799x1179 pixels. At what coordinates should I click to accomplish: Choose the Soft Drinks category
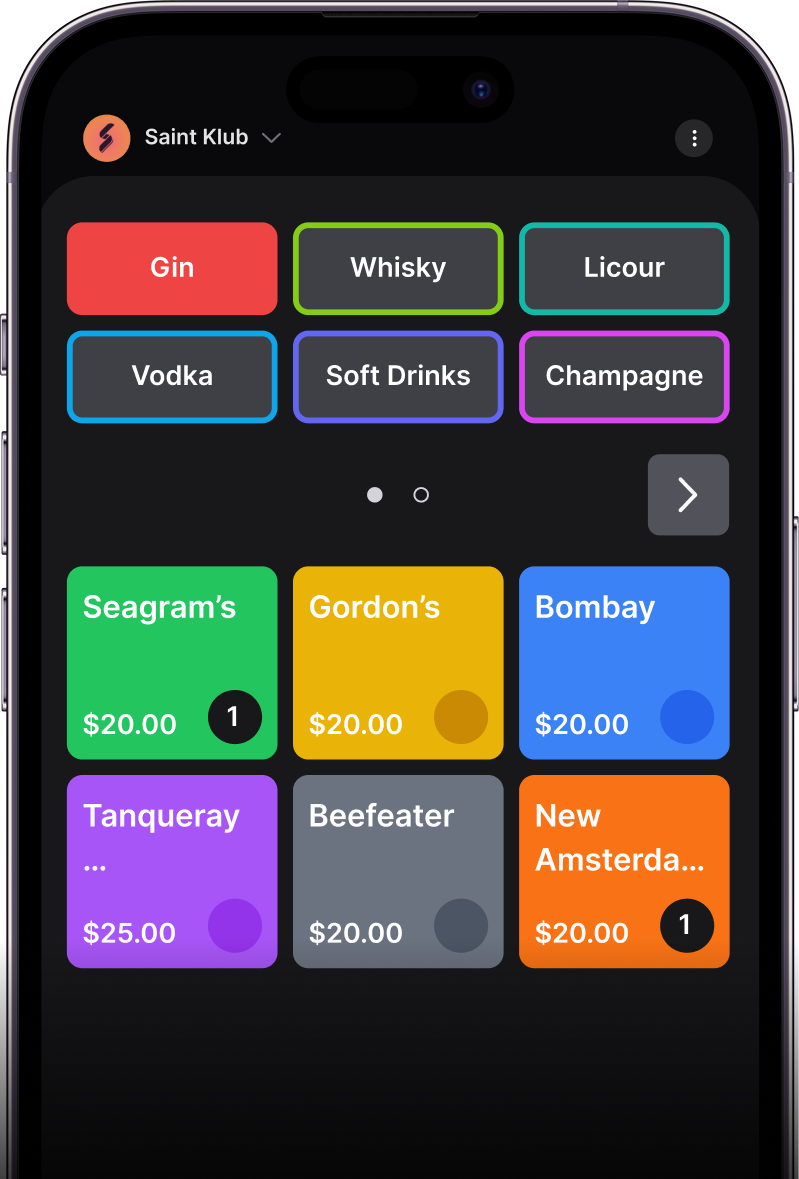tap(398, 376)
